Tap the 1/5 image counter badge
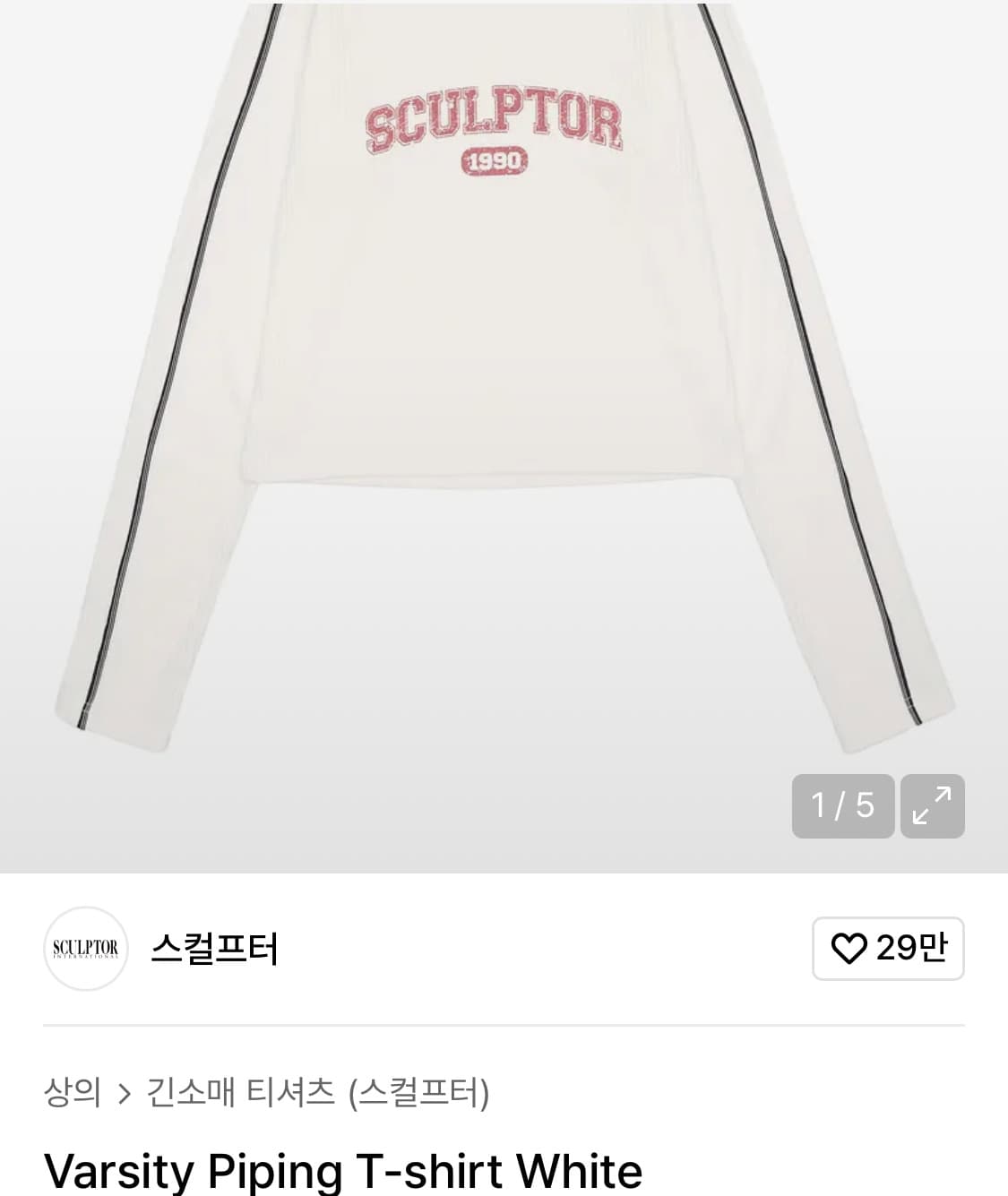The width and height of the screenshot is (1008, 1196). click(x=842, y=806)
